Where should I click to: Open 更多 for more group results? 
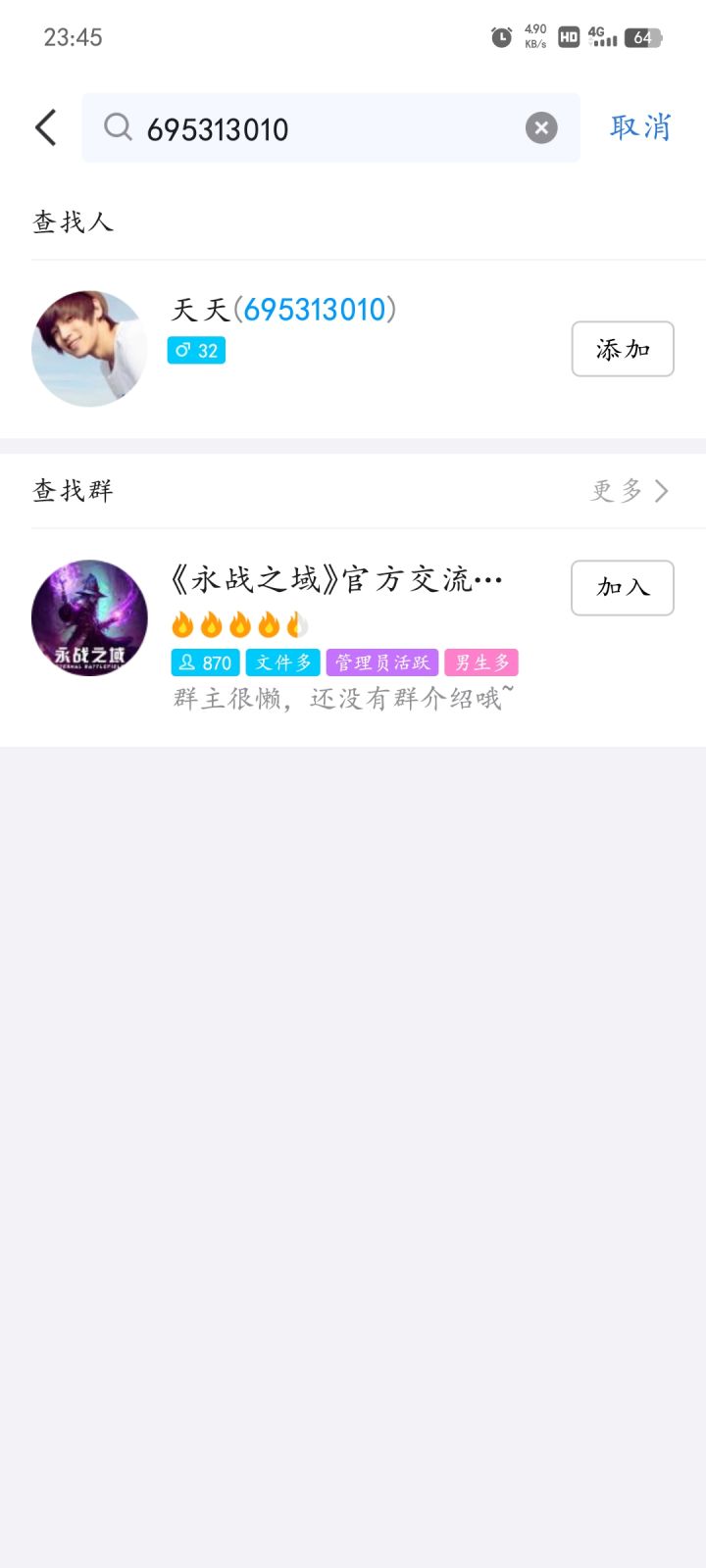pos(630,490)
